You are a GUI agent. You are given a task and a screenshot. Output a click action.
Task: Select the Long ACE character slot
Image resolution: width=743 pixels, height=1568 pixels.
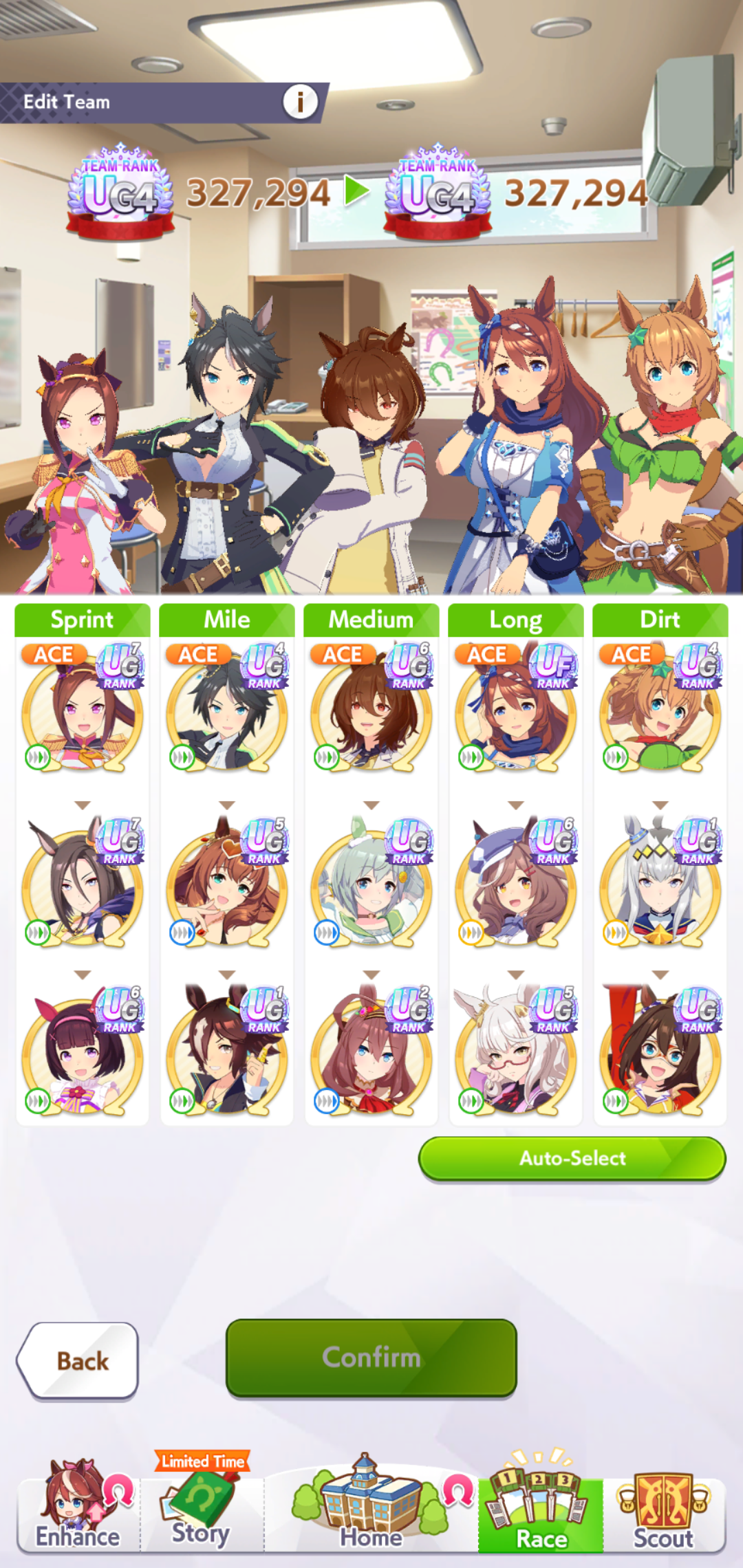coord(516,708)
